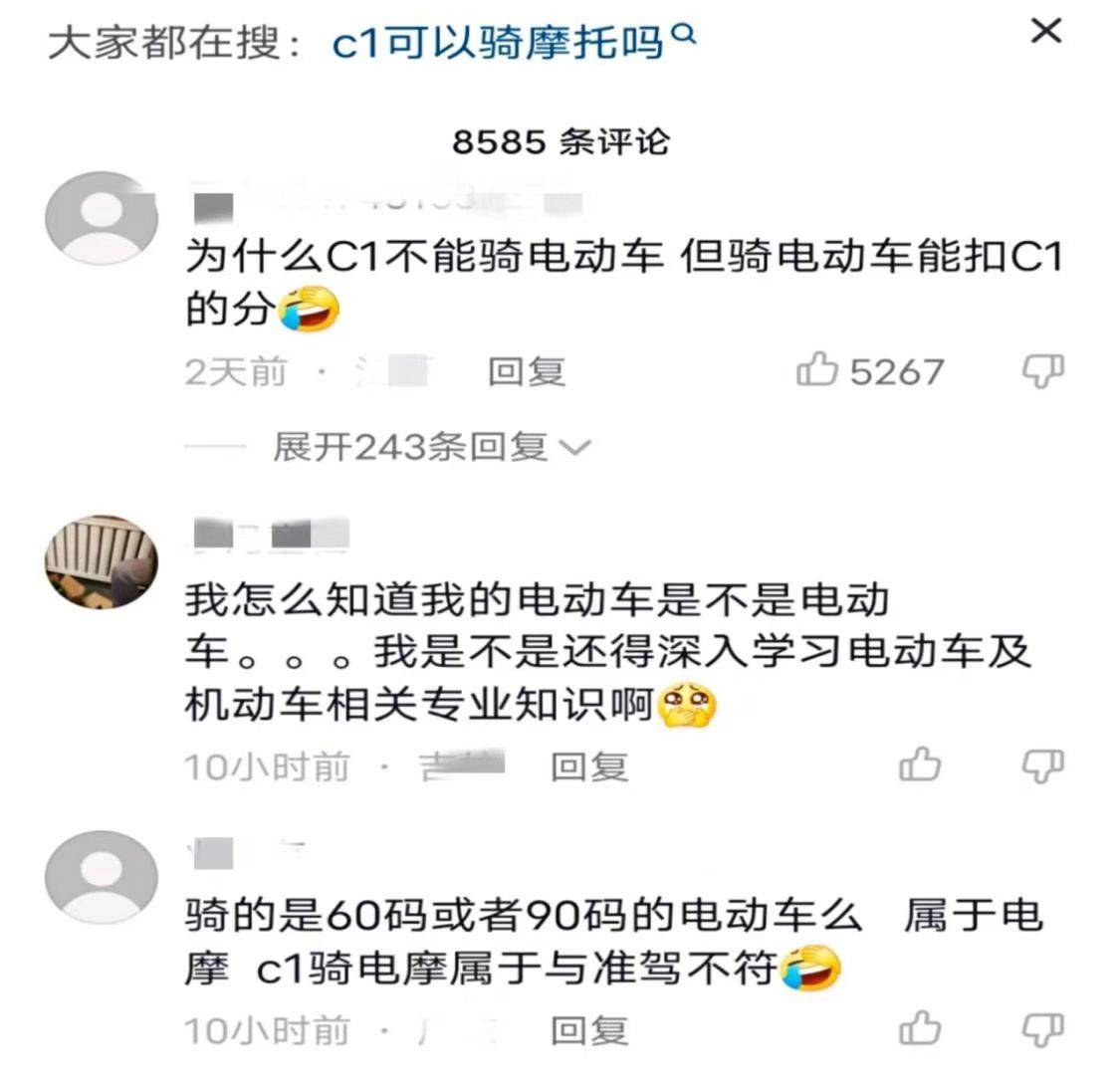The image size is (1120, 1087).
Task: Open profile avatar of the top commenter
Action: click(102, 218)
